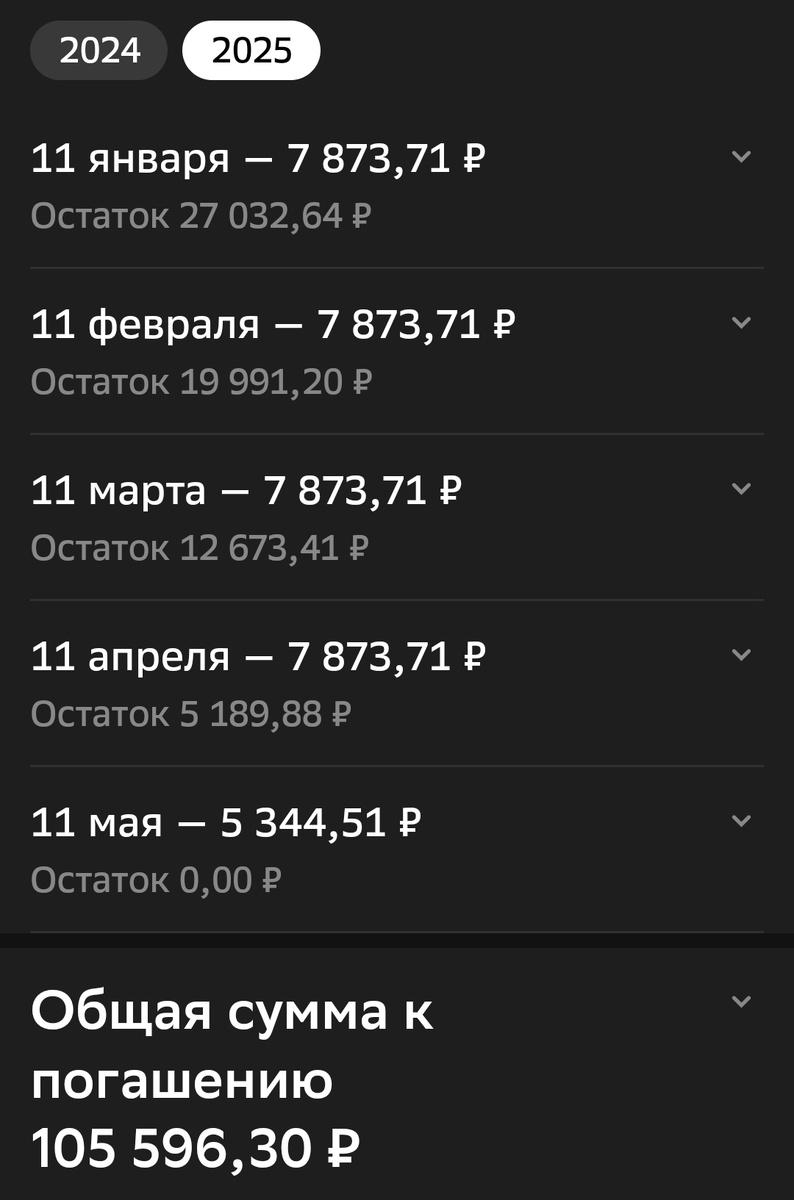The image size is (794, 1200).
Task: Expand Общая сумма к погашению section
Action: point(741,1002)
